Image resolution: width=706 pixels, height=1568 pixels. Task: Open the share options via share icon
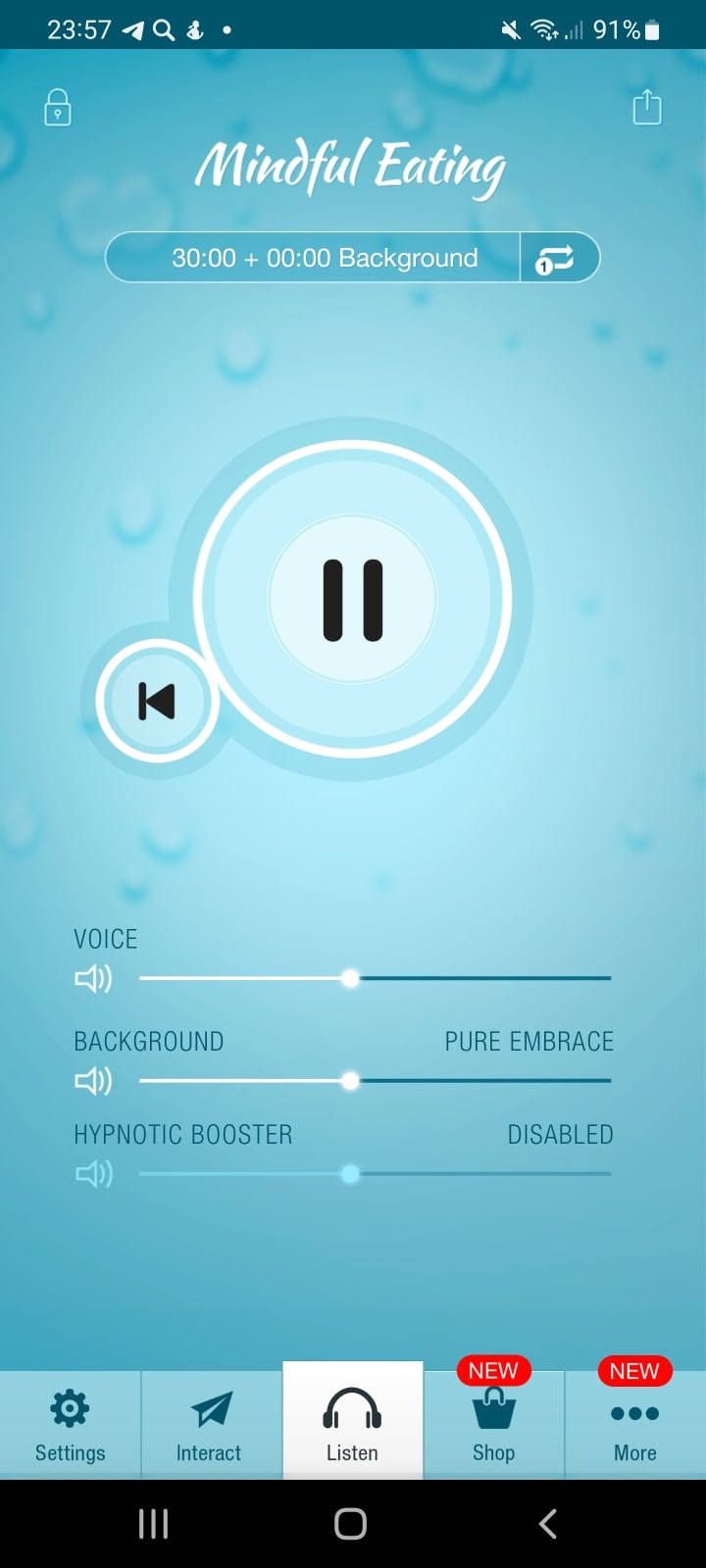(646, 106)
